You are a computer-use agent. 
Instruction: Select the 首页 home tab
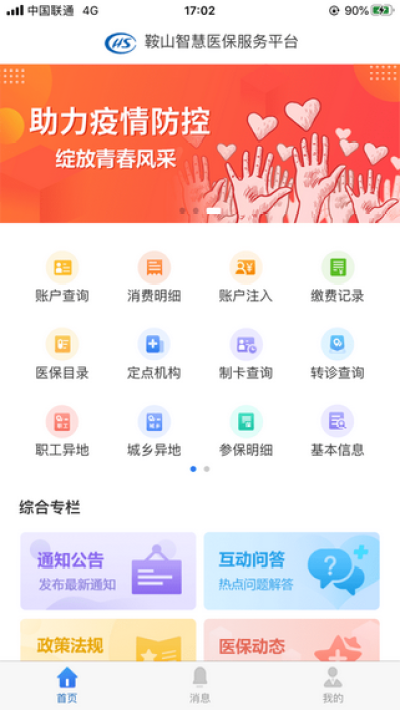click(x=67, y=685)
